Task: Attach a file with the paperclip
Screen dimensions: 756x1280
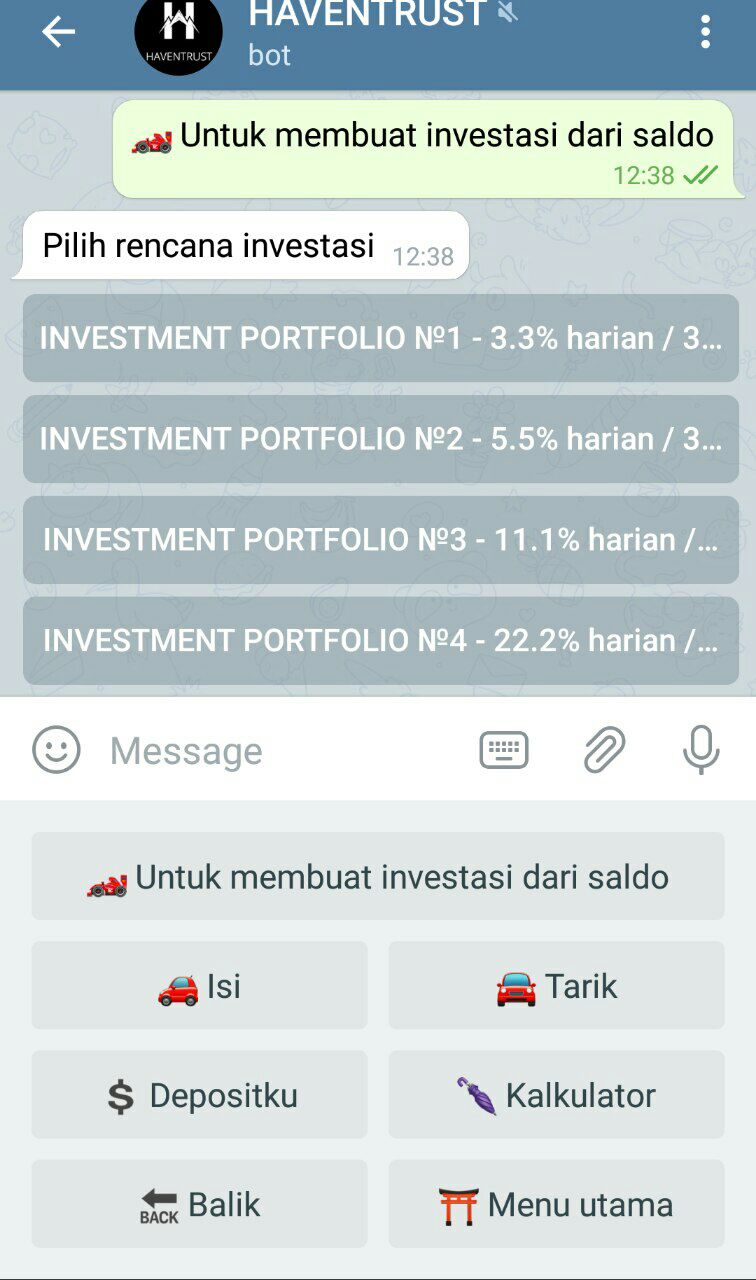Action: [604, 750]
